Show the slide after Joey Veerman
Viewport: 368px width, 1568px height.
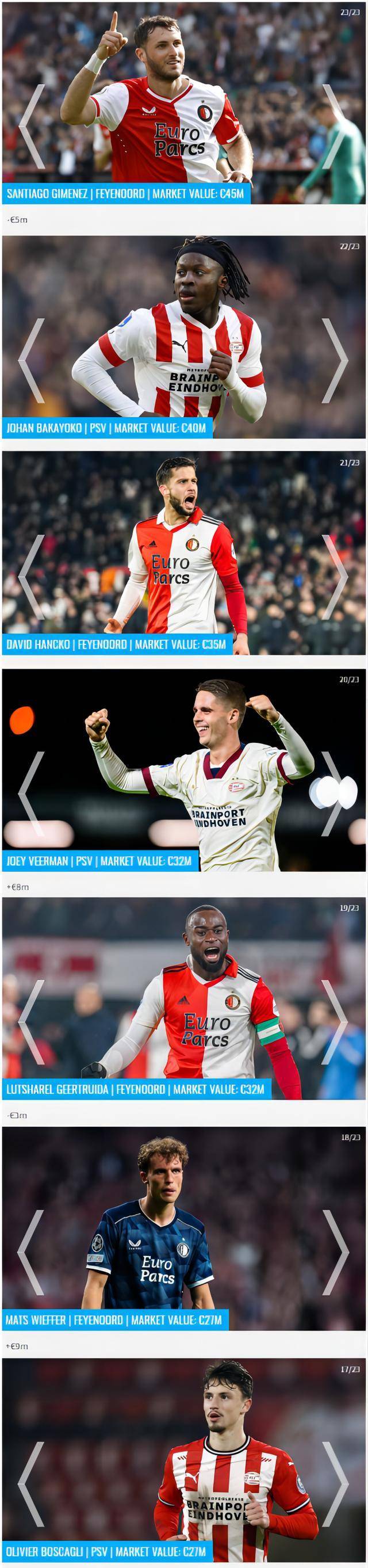(335, 793)
